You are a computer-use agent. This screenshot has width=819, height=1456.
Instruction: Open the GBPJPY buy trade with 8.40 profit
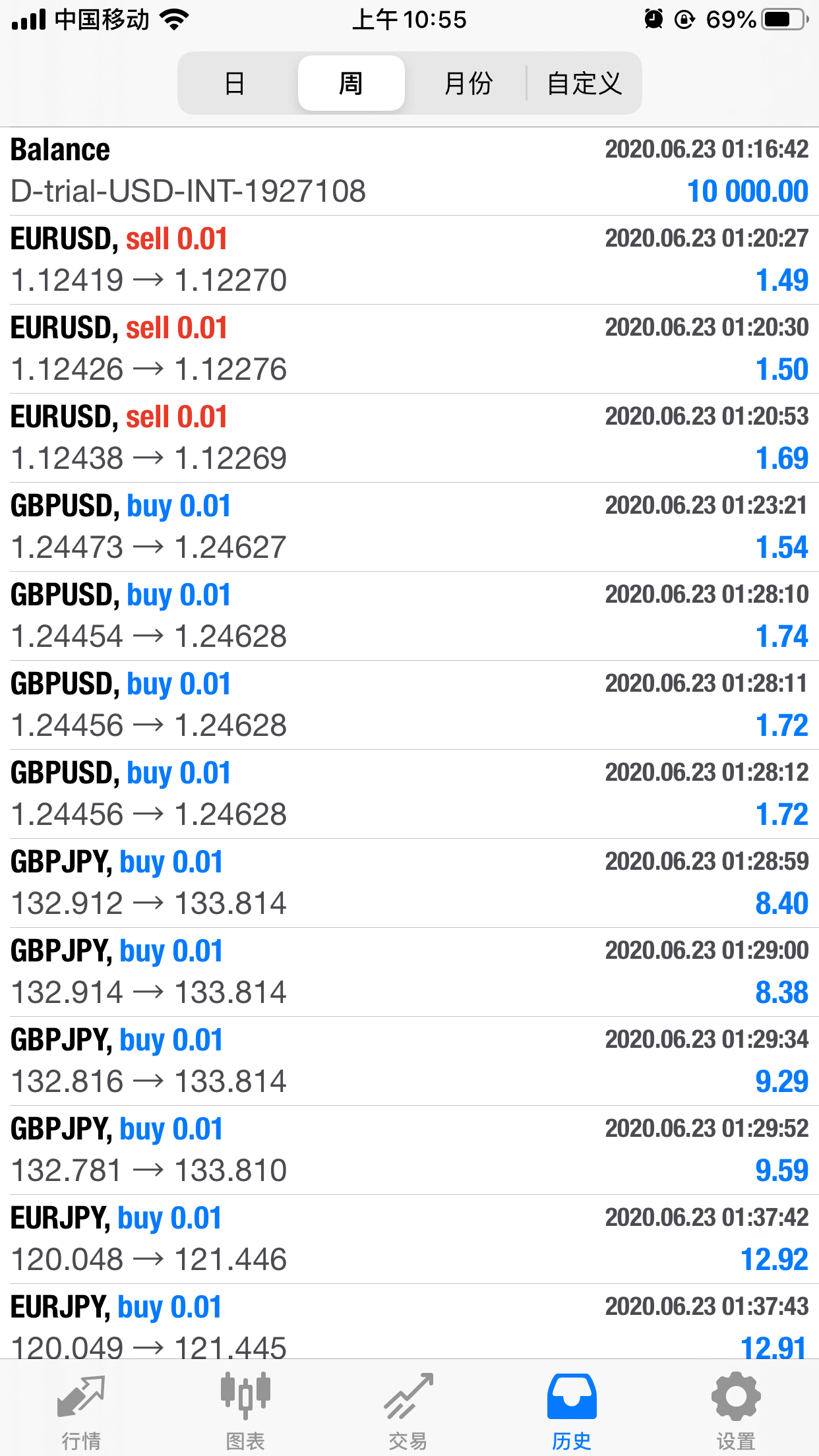(x=409, y=883)
